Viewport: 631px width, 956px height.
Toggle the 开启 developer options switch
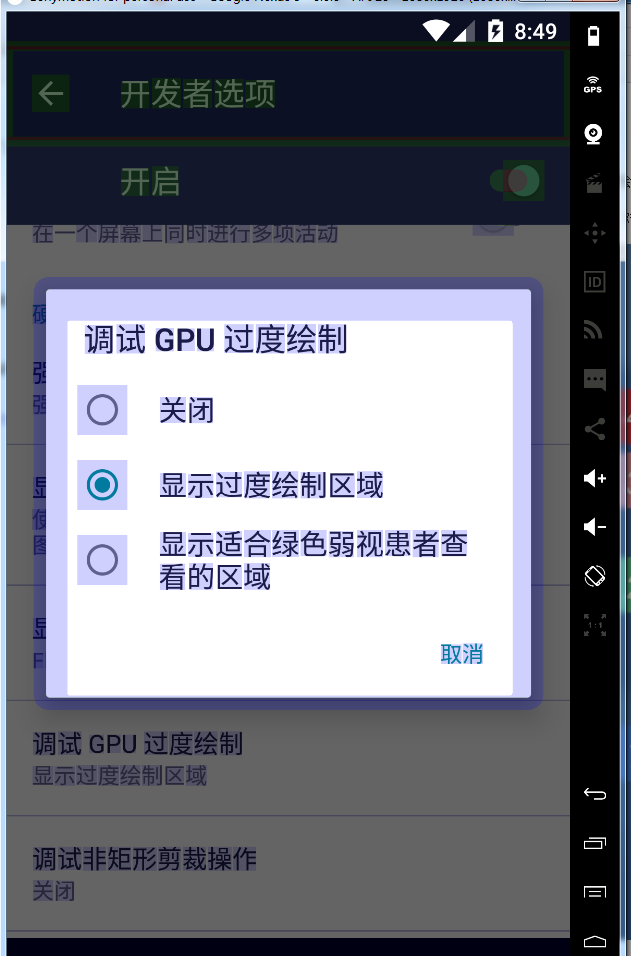517,181
